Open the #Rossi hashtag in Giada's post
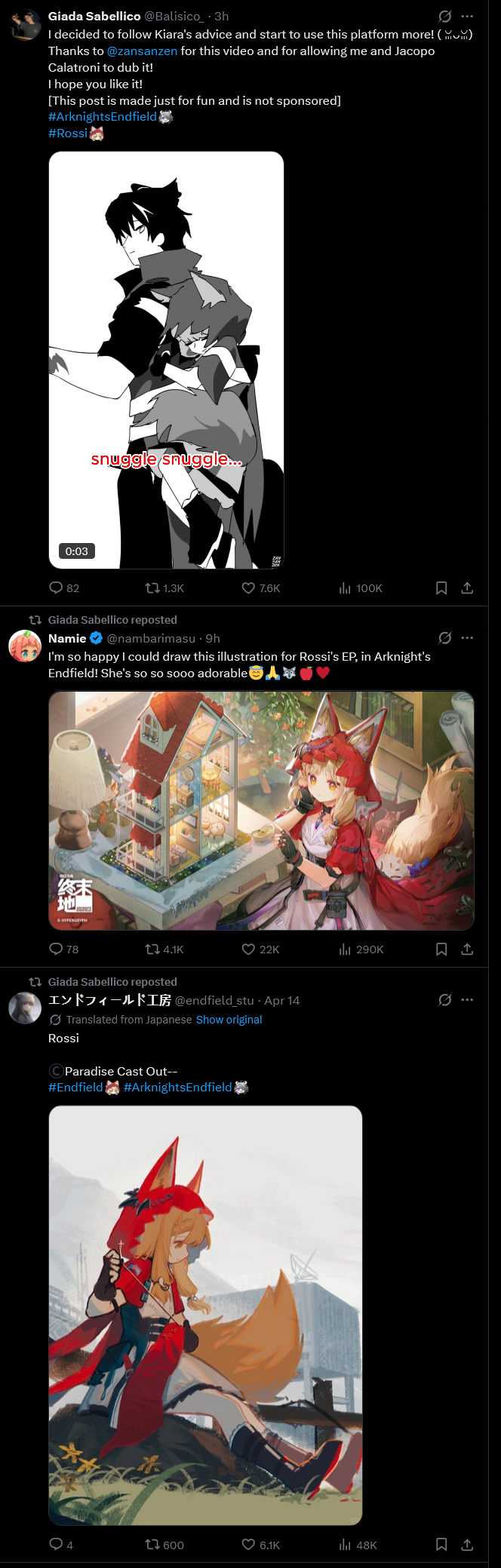This screenshot has width=501, height=1568. pos(68,133)
